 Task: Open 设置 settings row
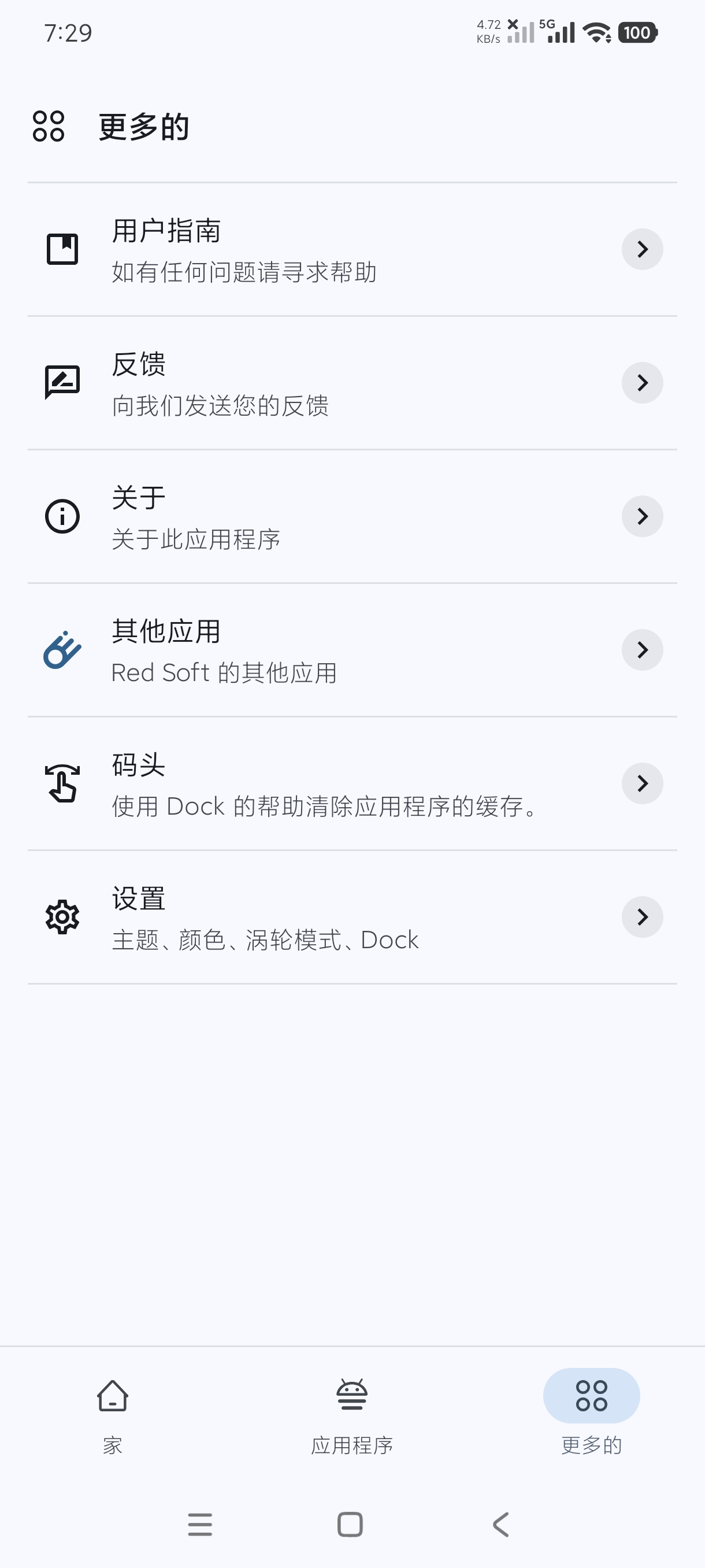[352, 917]
